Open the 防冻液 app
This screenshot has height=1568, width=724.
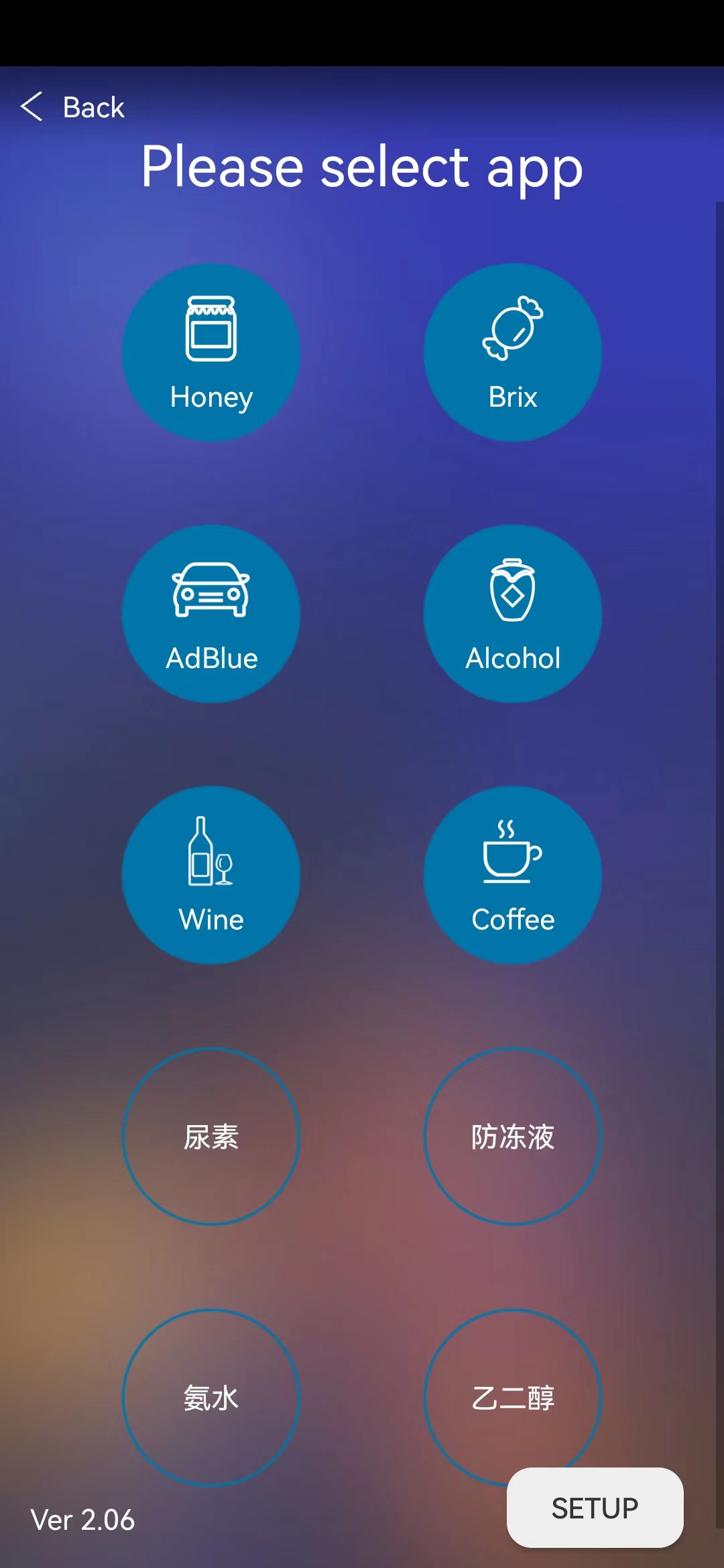click(x=513, y=1136)
